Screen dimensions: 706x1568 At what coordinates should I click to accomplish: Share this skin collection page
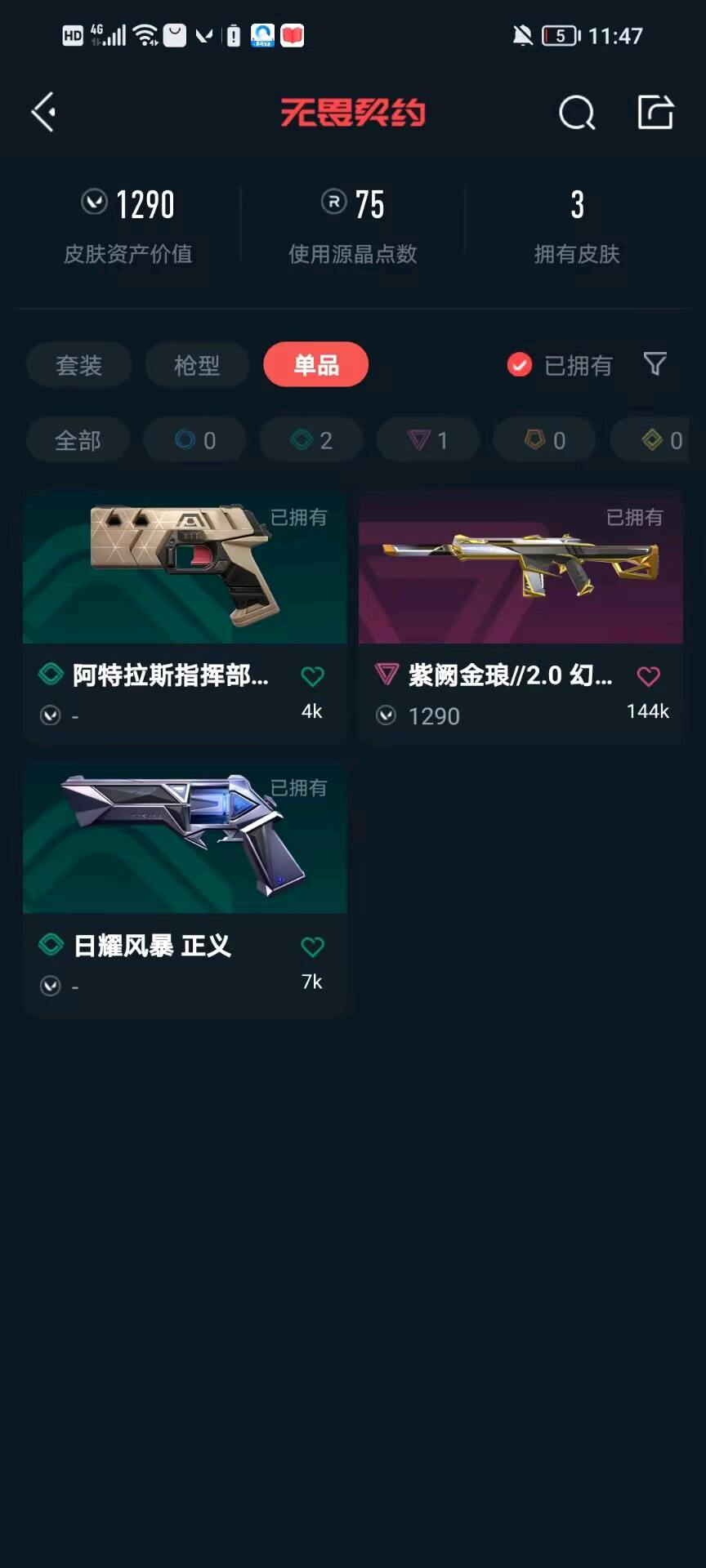(655, 112)
